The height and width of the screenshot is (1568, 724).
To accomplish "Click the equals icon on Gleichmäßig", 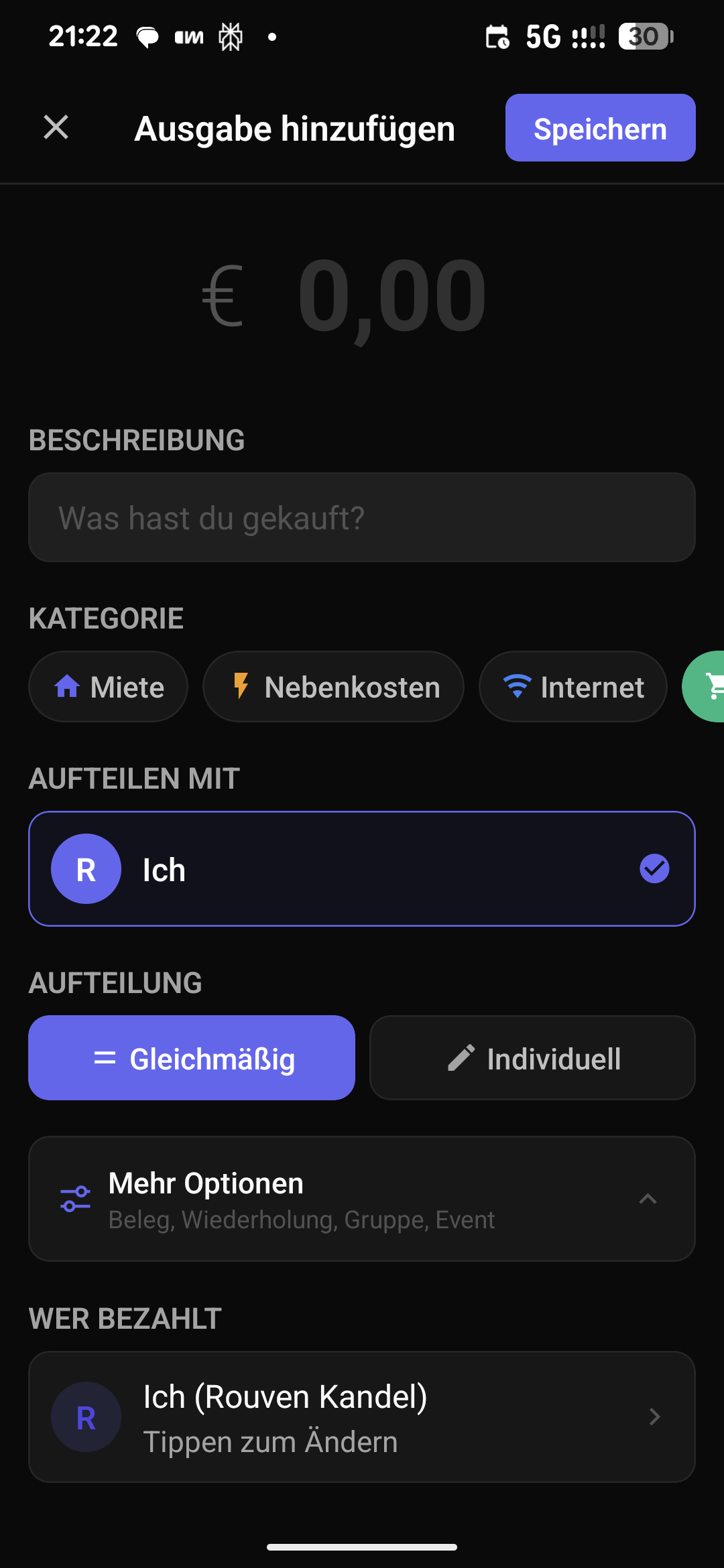I will [x=104, y=1057].
